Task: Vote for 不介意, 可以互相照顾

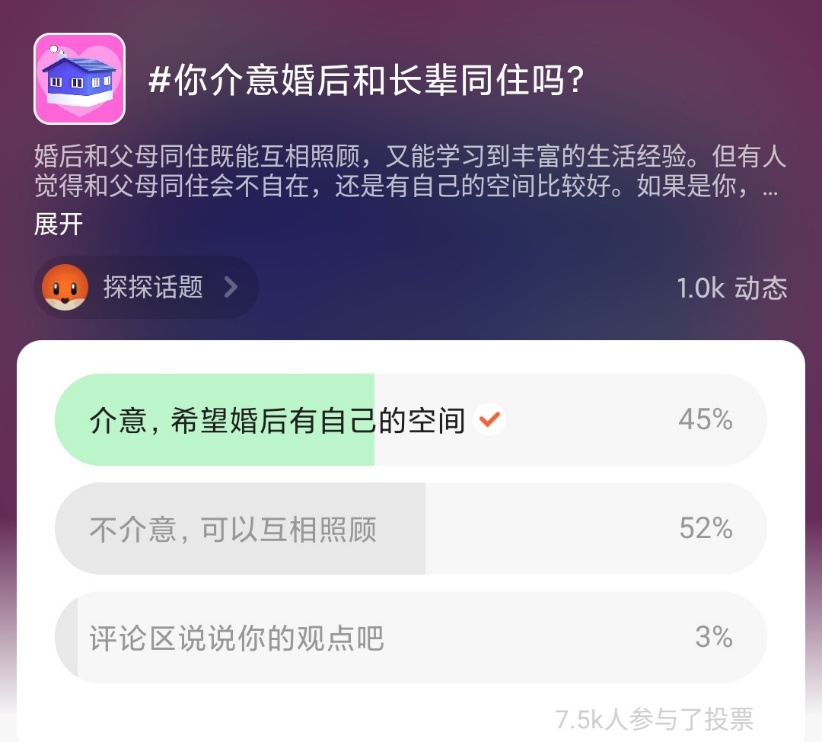Action: (410, 529)
